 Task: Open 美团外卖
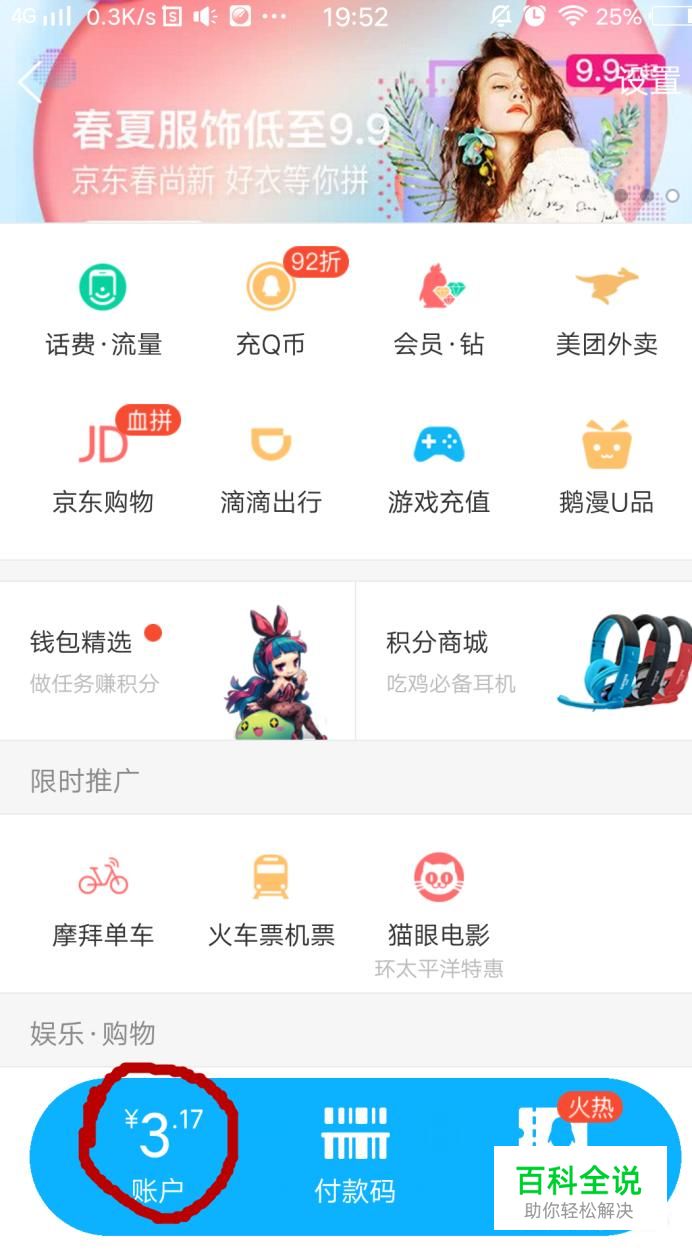(x=606, y=310)
